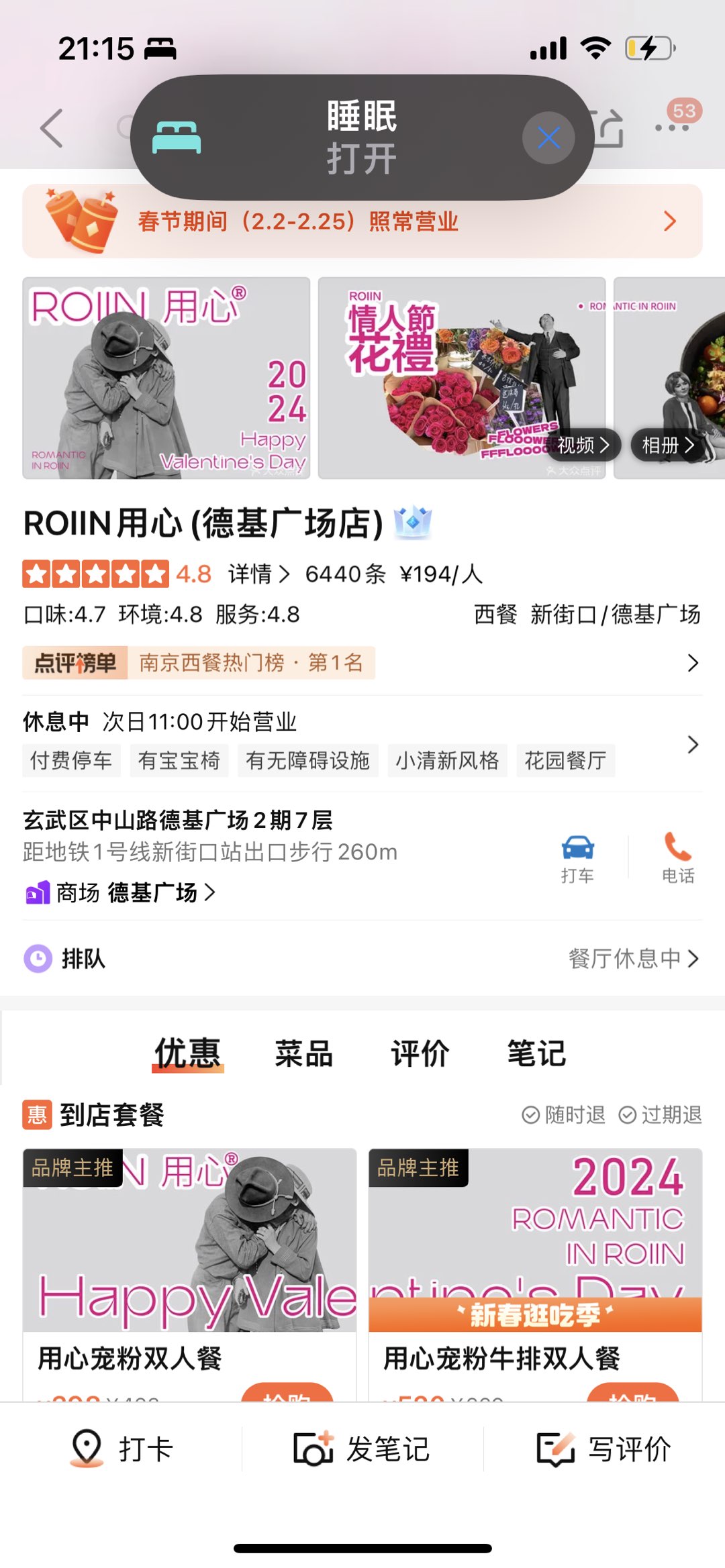
Task: Open the 春节期间照常营业 notice banner
Action: (x=362, y=221)
